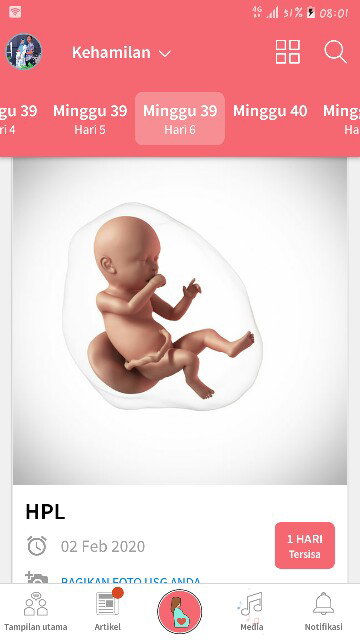The width and height of the screenshot is (360, 640).
Task: Go to Tampilan utama tab
Action: point(36,611)
